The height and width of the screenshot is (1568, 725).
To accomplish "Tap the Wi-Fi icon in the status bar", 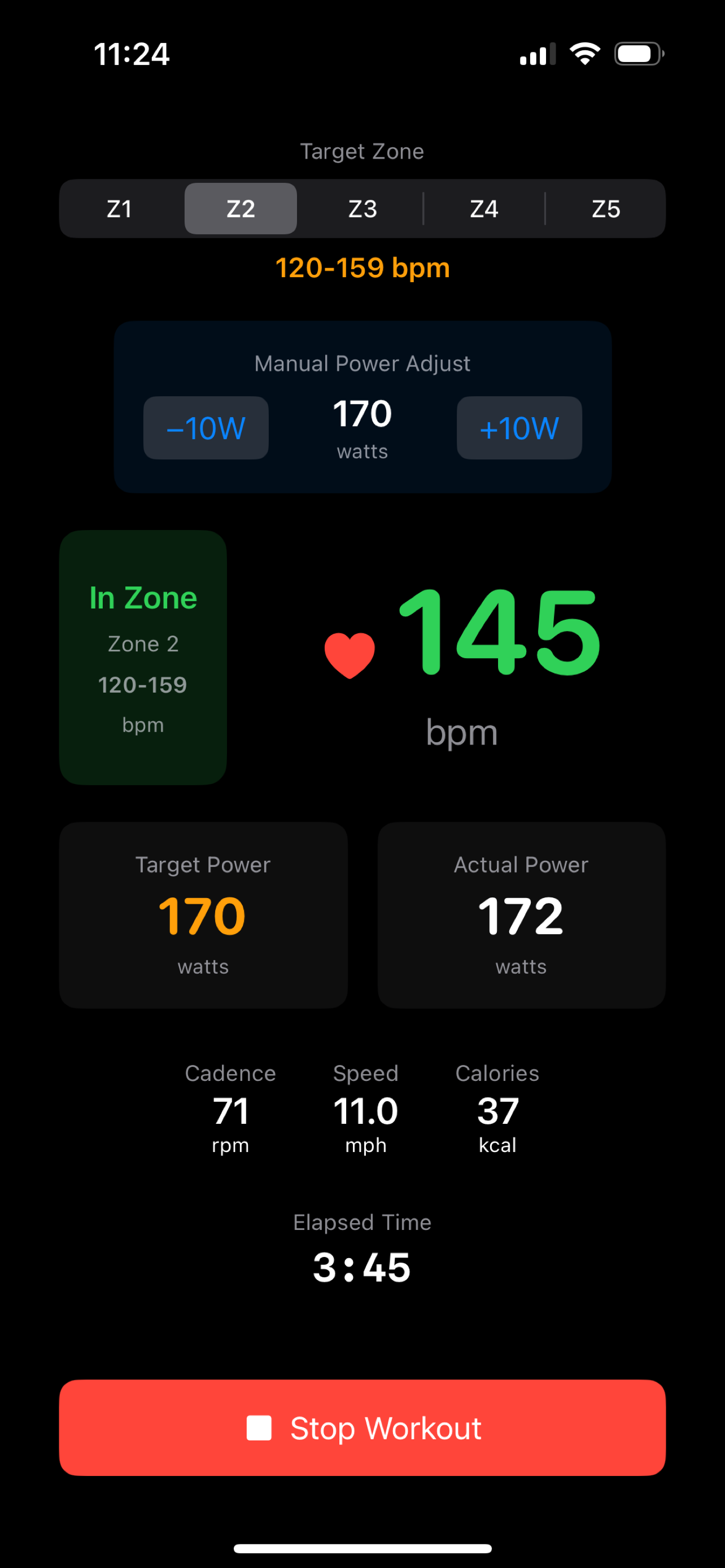I will 585,54.
